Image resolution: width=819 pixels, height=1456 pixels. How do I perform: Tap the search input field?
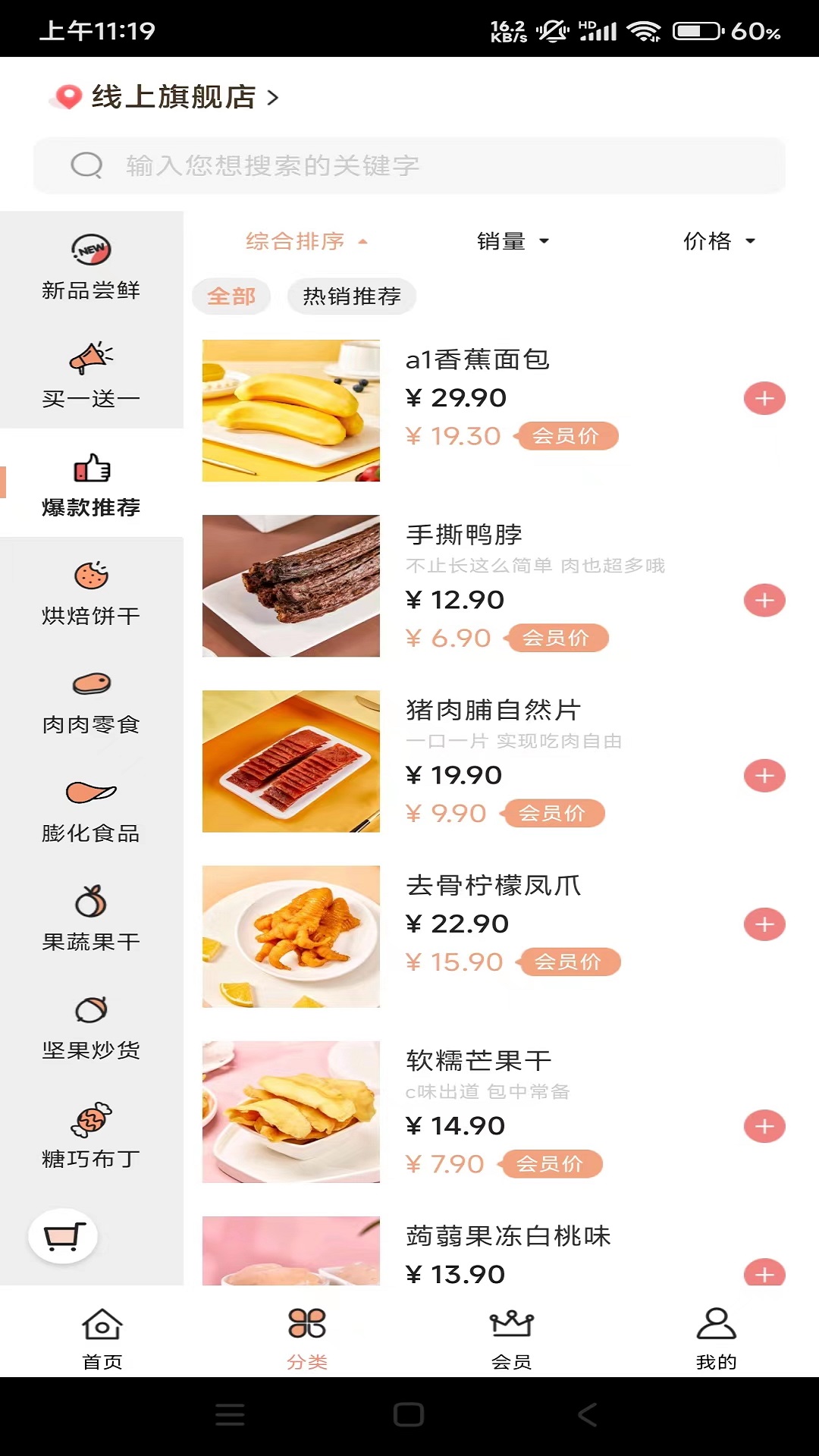pyautogui.click(x=409, y=165)
